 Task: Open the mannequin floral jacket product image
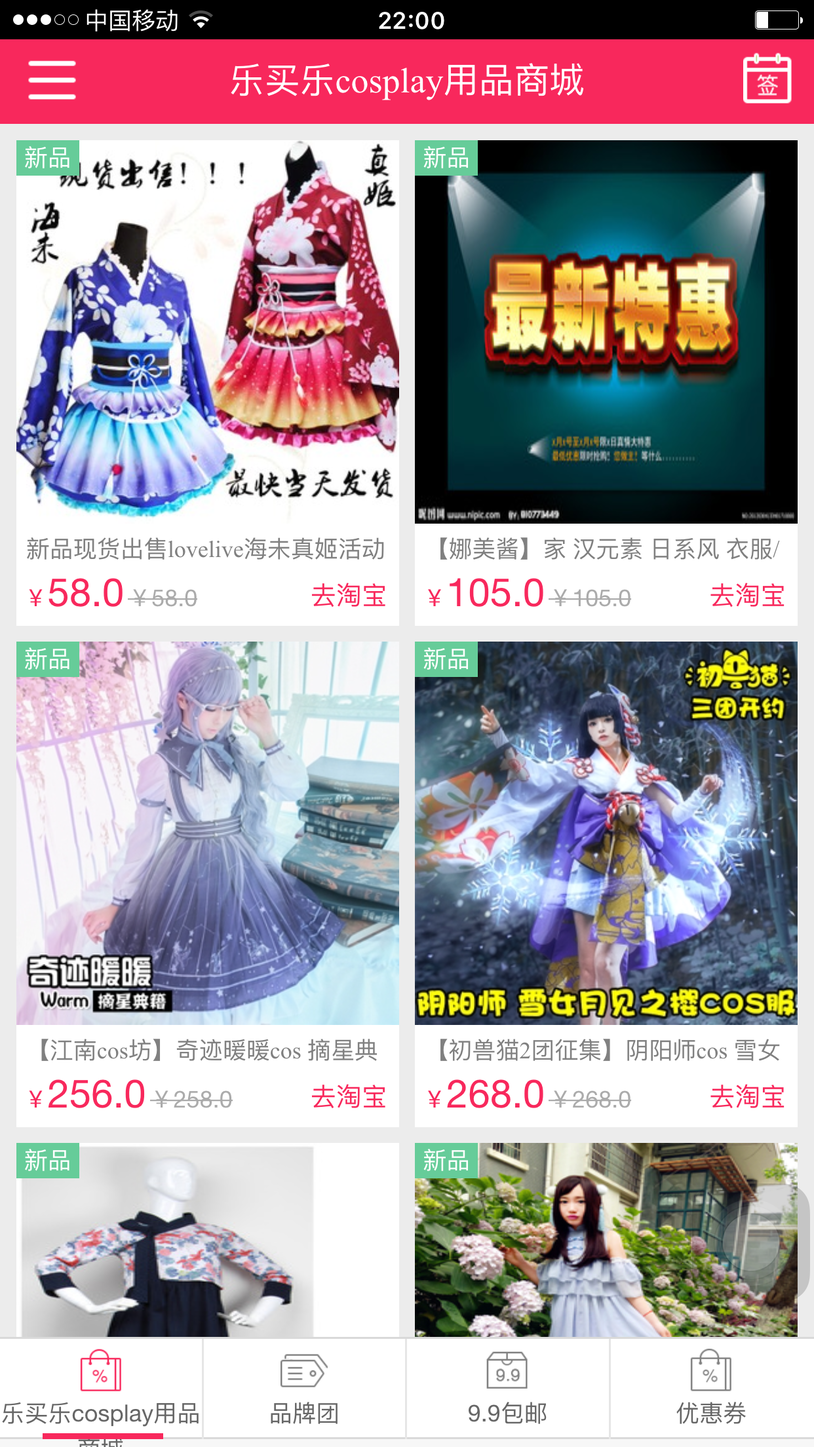[207, 1240]
